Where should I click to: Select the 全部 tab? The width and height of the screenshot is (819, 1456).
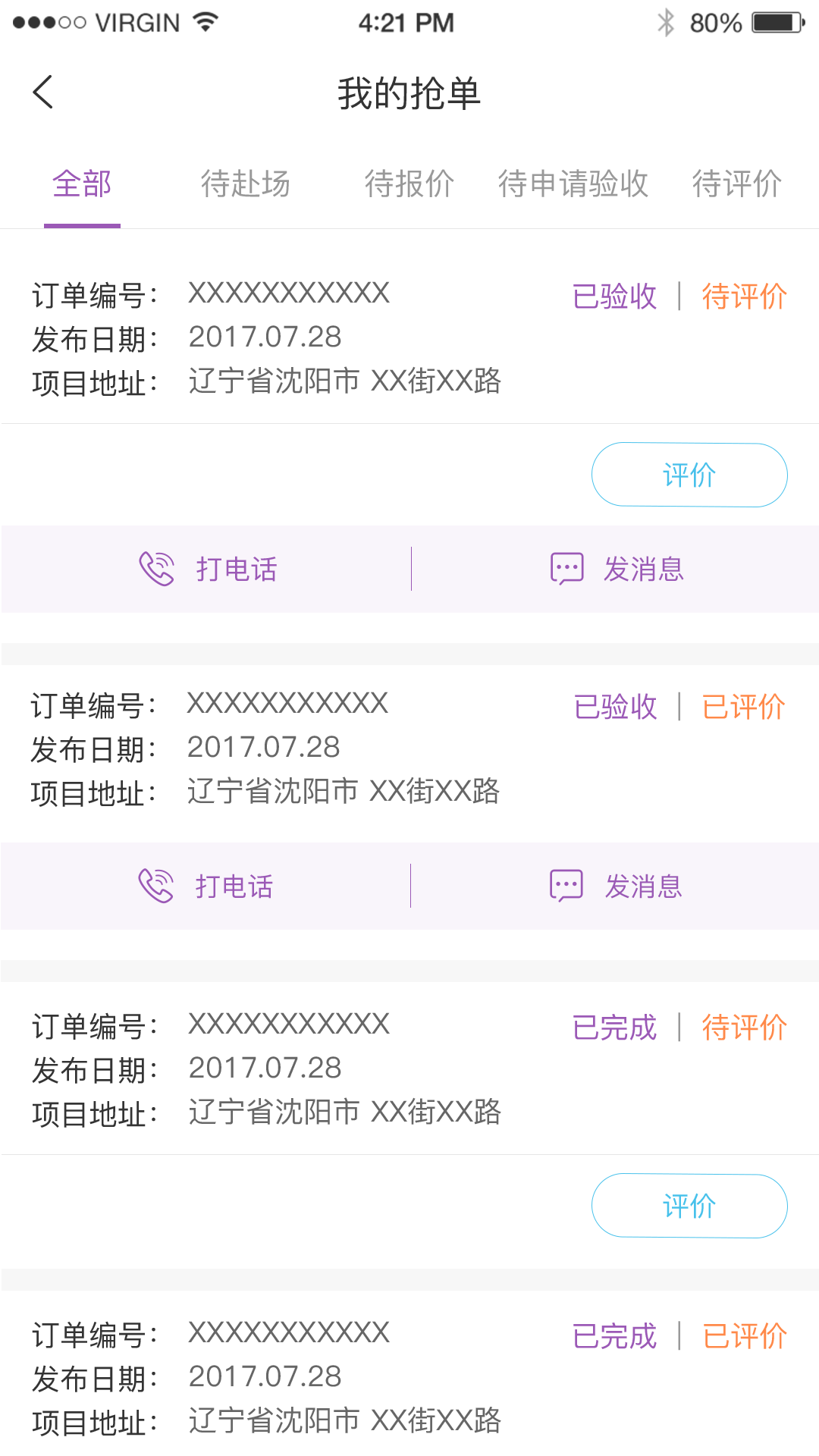(82, 184)
